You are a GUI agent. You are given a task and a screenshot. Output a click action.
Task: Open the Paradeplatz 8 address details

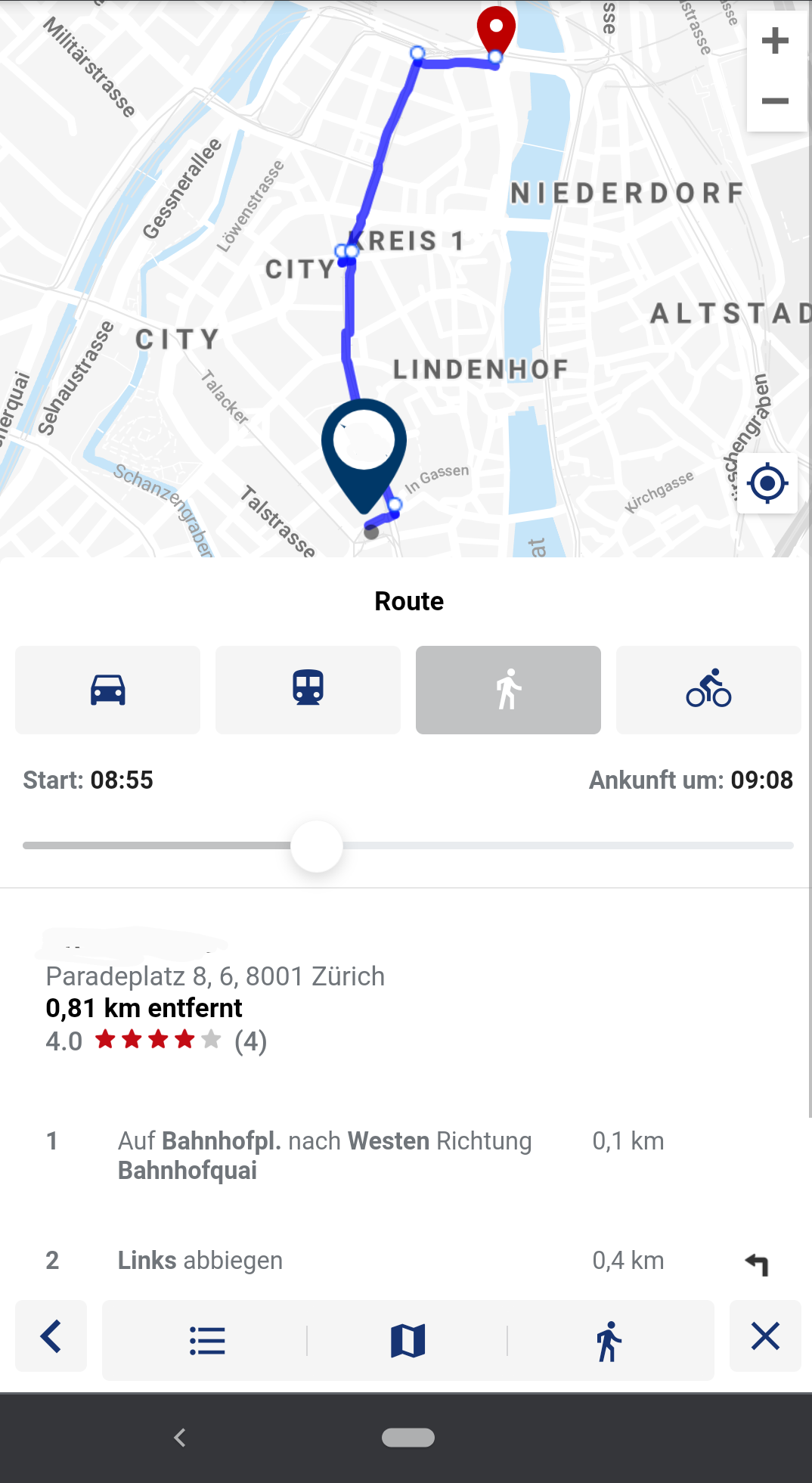click(215, 976)
